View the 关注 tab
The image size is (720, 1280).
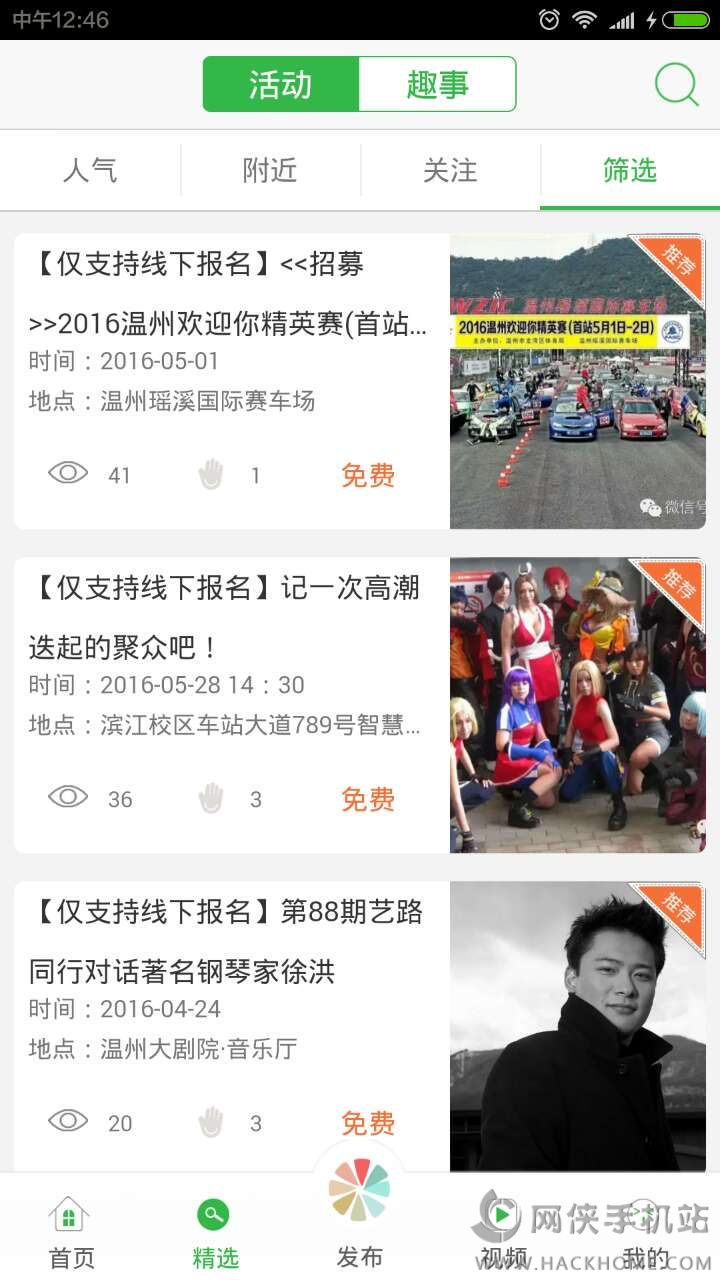point(450,170)
